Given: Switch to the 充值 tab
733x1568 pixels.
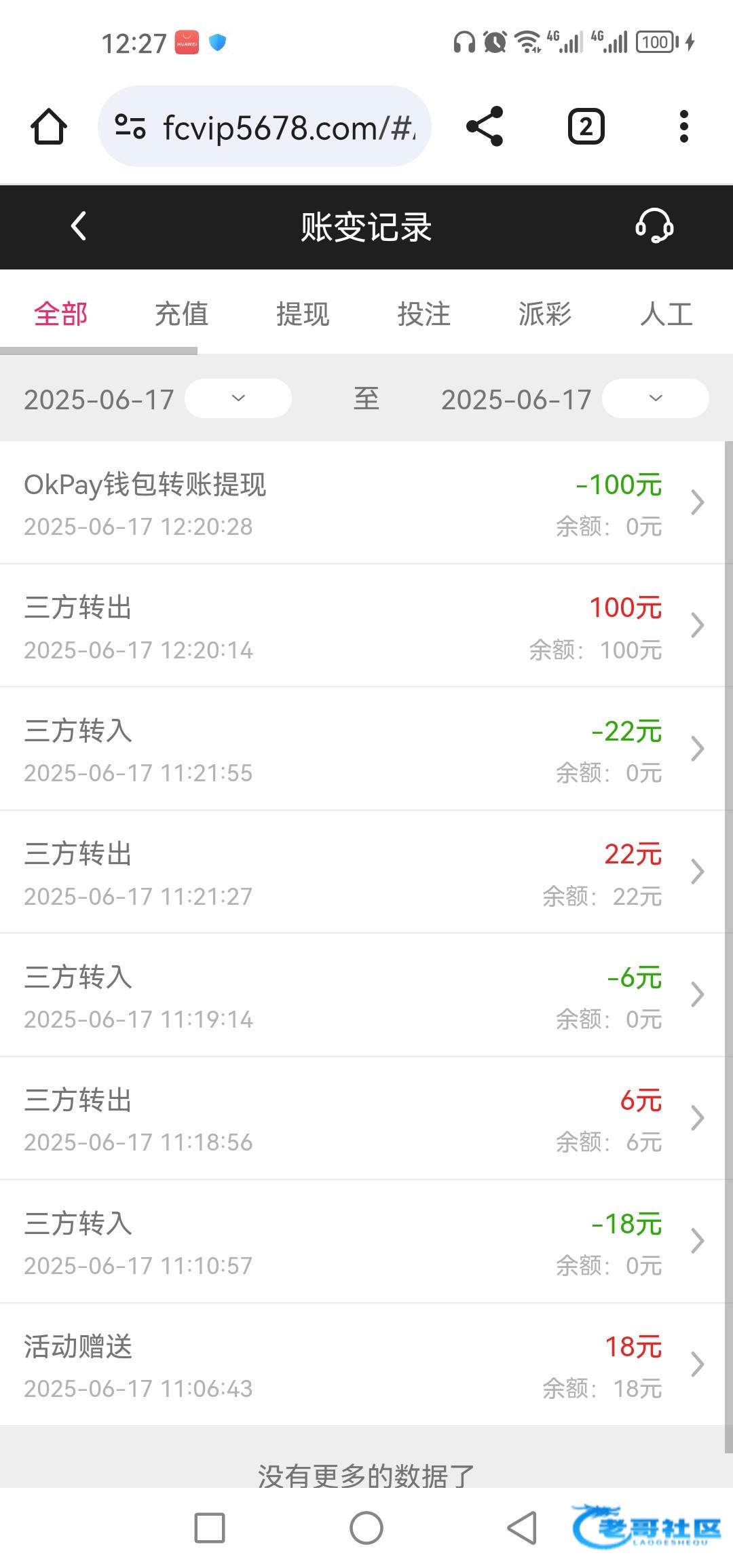Looking at the screenshot, I should (181, 314).
